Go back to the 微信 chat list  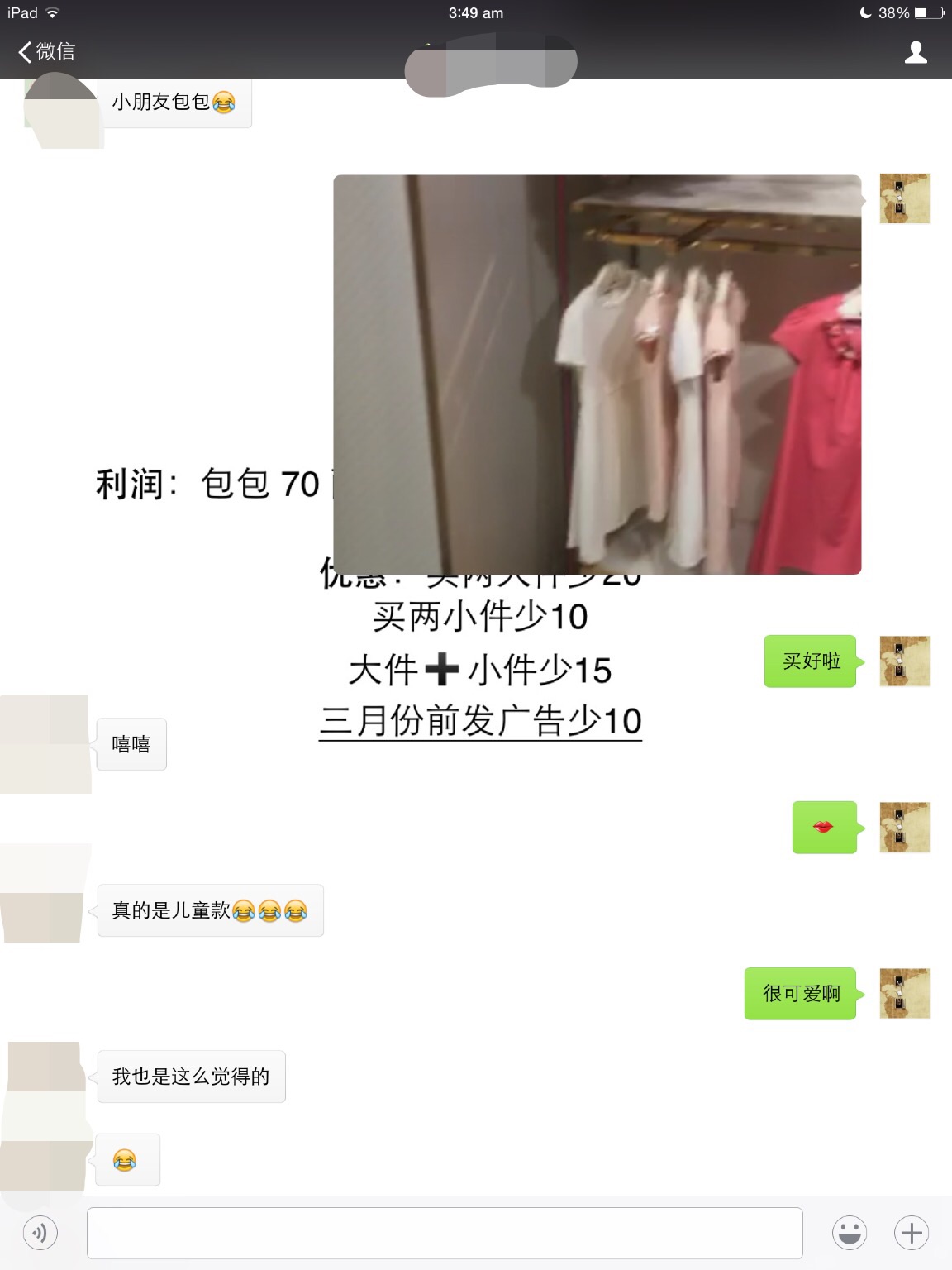[x=46, y=52]
